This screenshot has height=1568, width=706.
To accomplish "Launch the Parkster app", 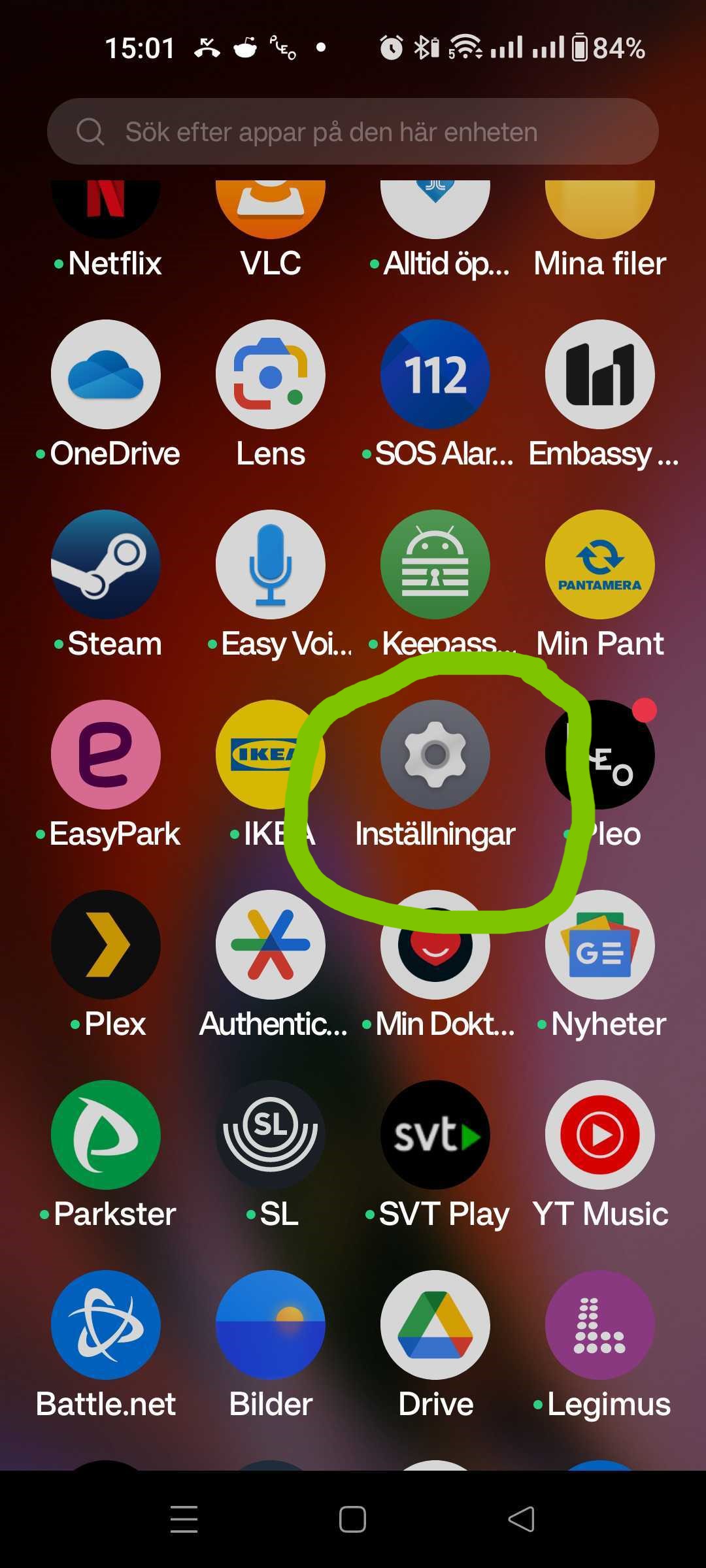I will click(106, 1135).
